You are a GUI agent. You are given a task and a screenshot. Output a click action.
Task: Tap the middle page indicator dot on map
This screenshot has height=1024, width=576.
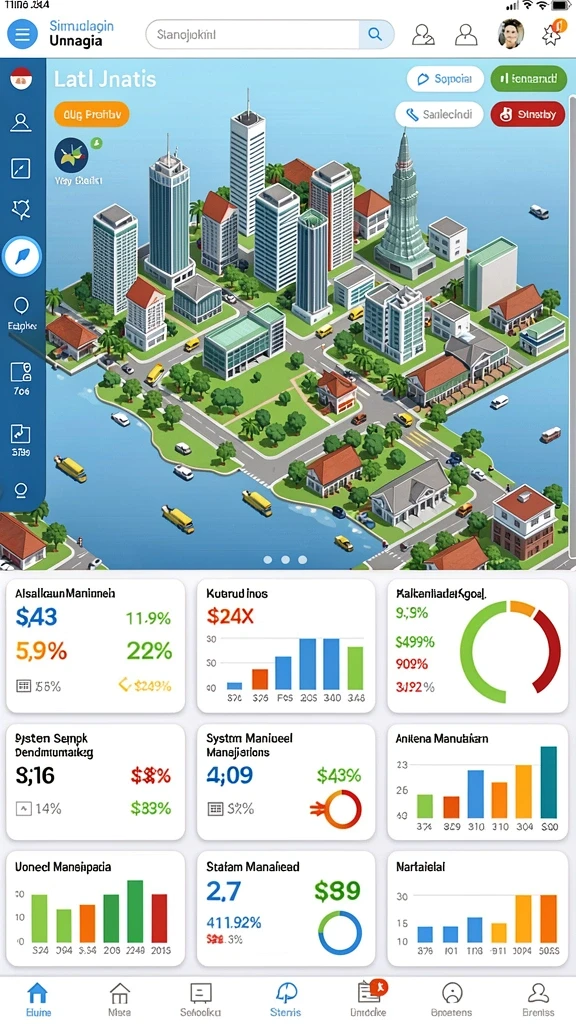pyautogui.click(x=285, y=560)
